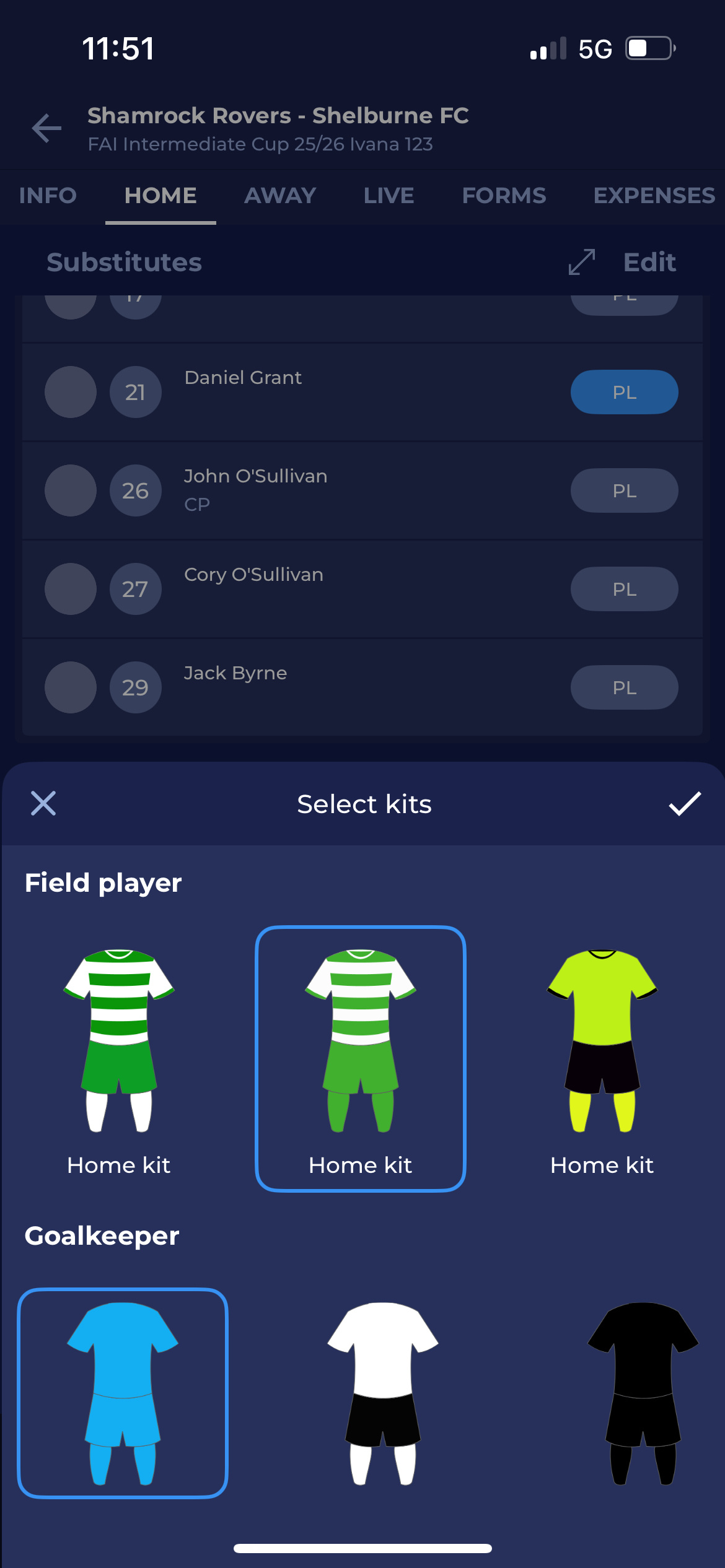Tap the PL button for Daniel Grant
725x1568 pixels.
(624, 392)
